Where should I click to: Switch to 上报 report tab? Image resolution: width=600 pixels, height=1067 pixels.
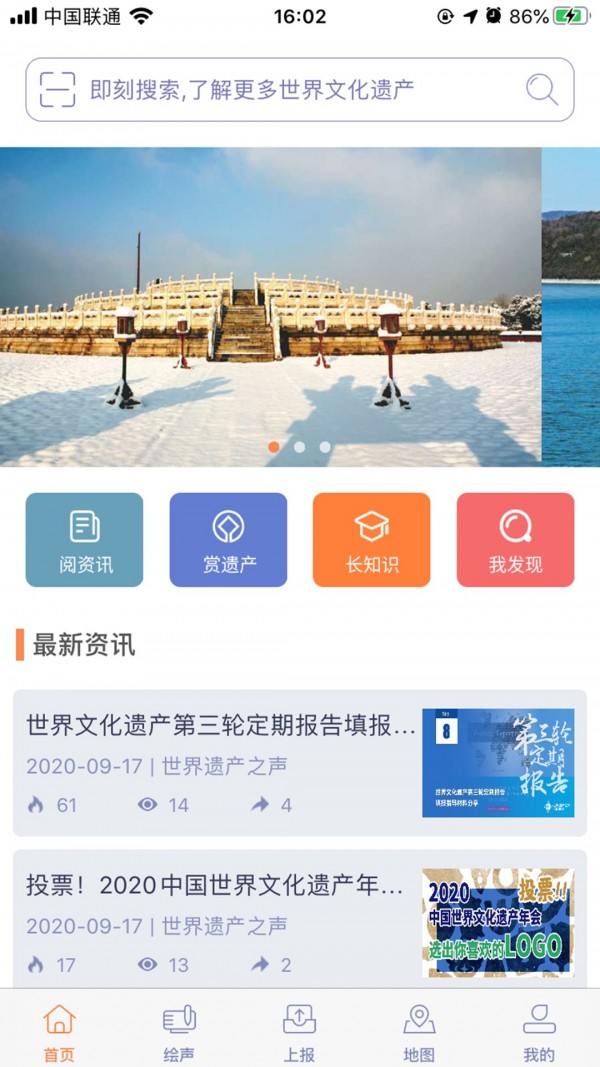click(x=299, y=1032)
